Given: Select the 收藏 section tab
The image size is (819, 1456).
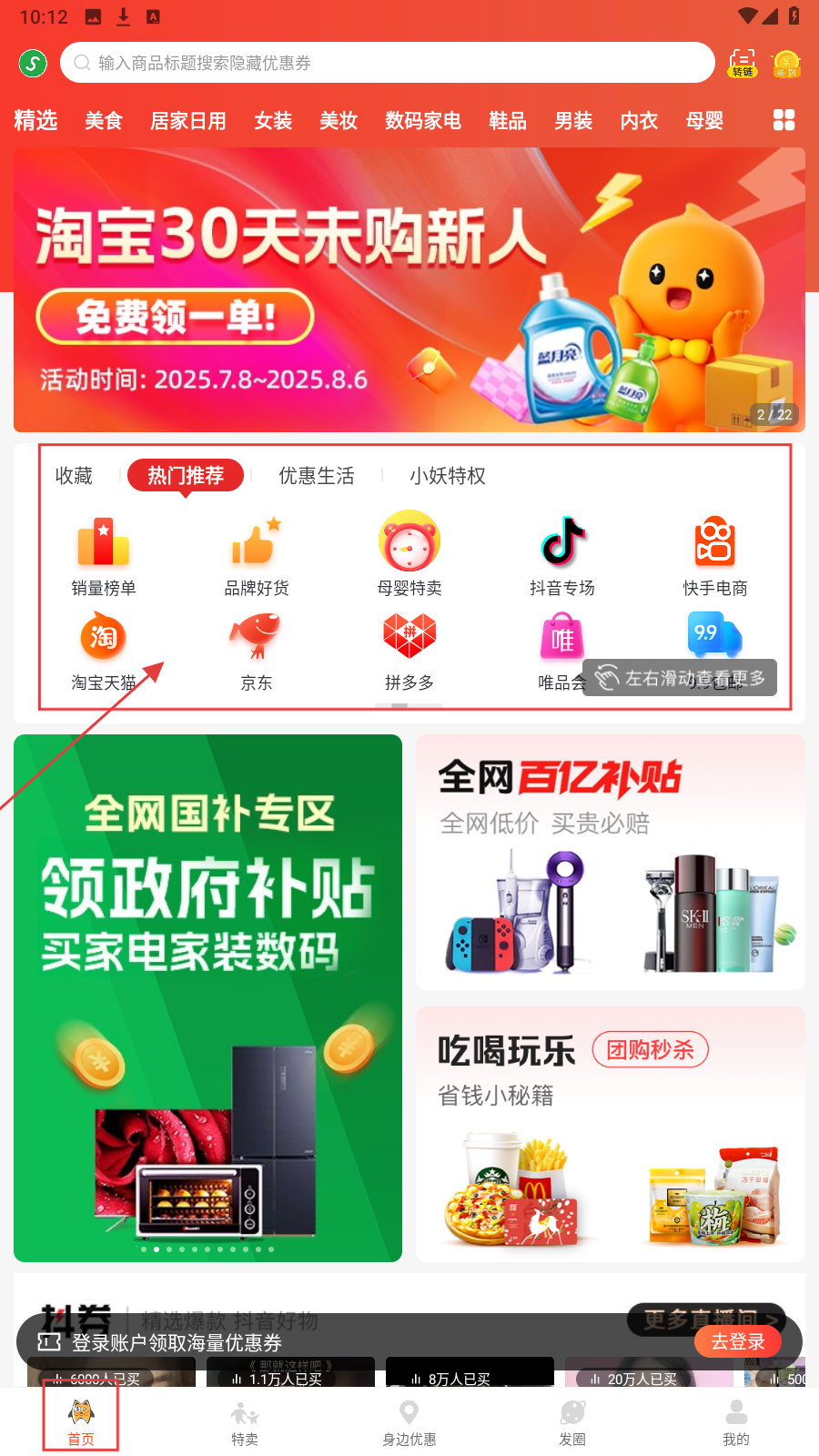Looking at the screenshot, I should tap(74, 476).
